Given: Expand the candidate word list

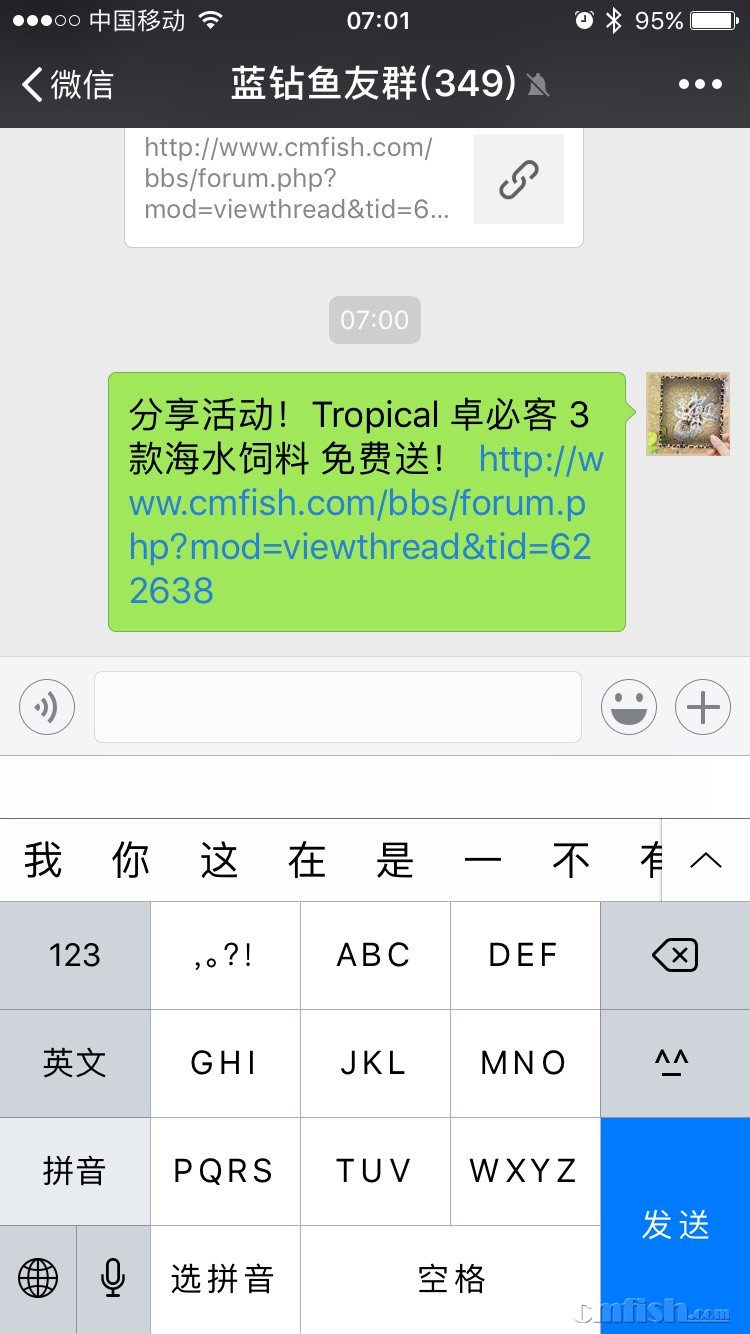Looking at the screenshot, I should [x=706, y=860].
